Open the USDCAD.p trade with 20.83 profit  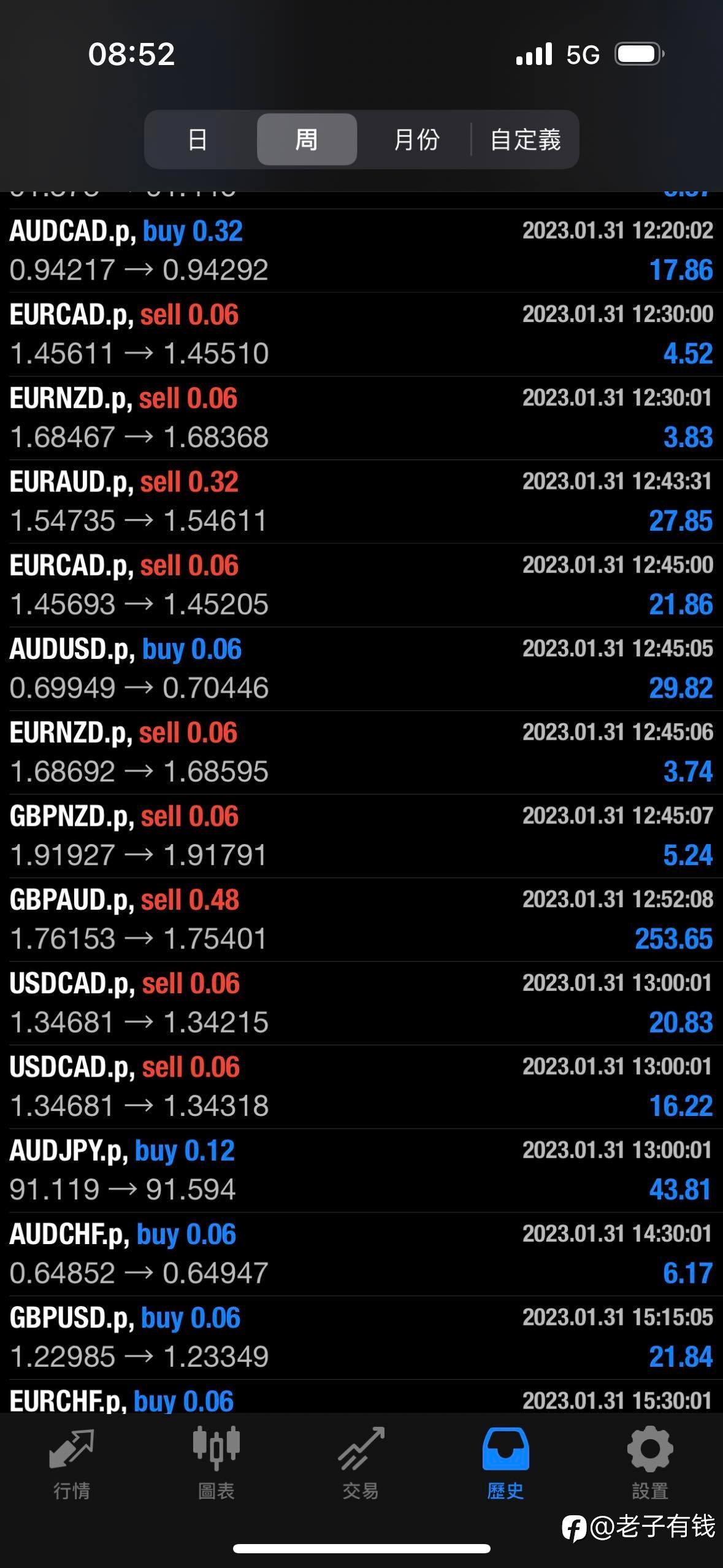[361, 1002]
